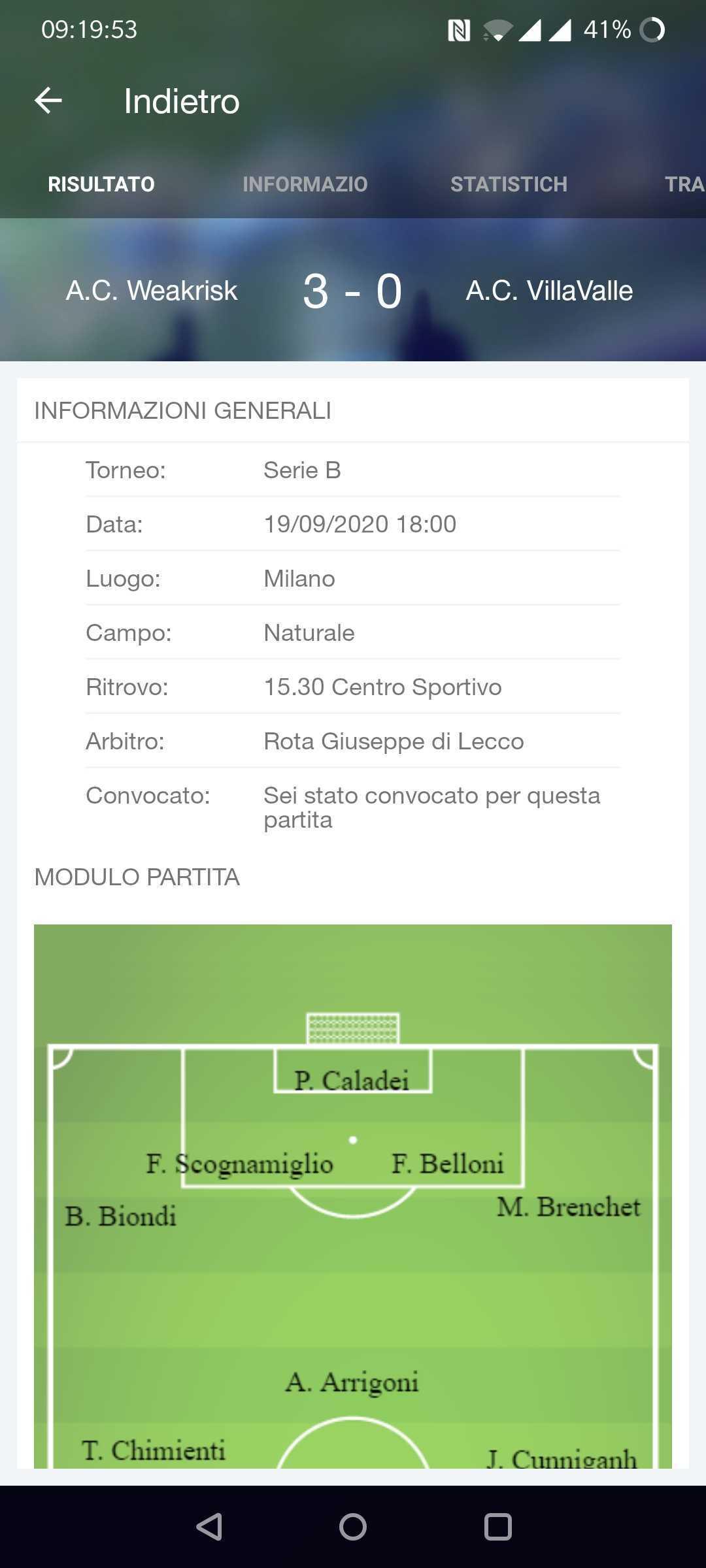The width and height of the screenshot is (706, 1568).
Task: Open the recent apps view
Action: (497, 1527)
